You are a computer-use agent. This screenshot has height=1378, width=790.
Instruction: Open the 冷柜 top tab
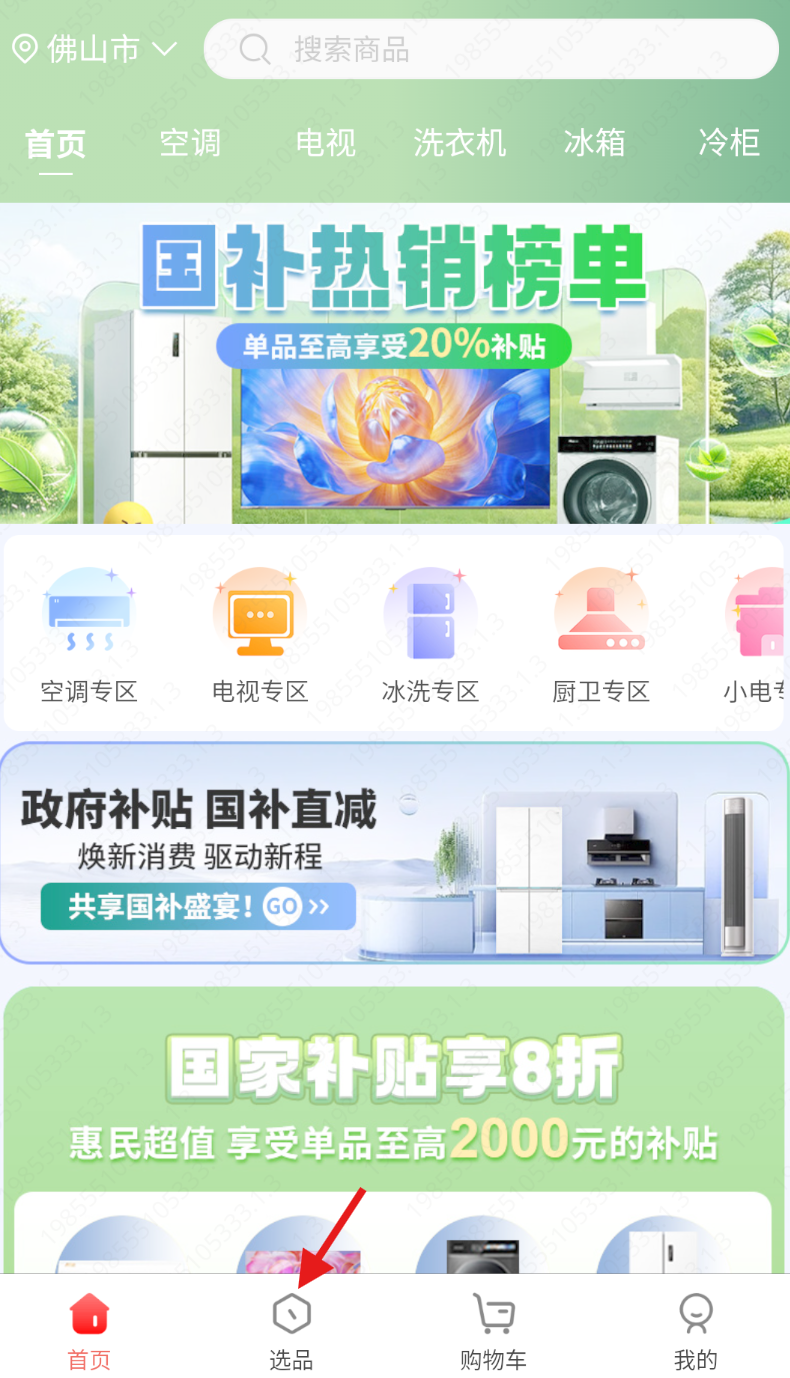[x=728, y=143]
